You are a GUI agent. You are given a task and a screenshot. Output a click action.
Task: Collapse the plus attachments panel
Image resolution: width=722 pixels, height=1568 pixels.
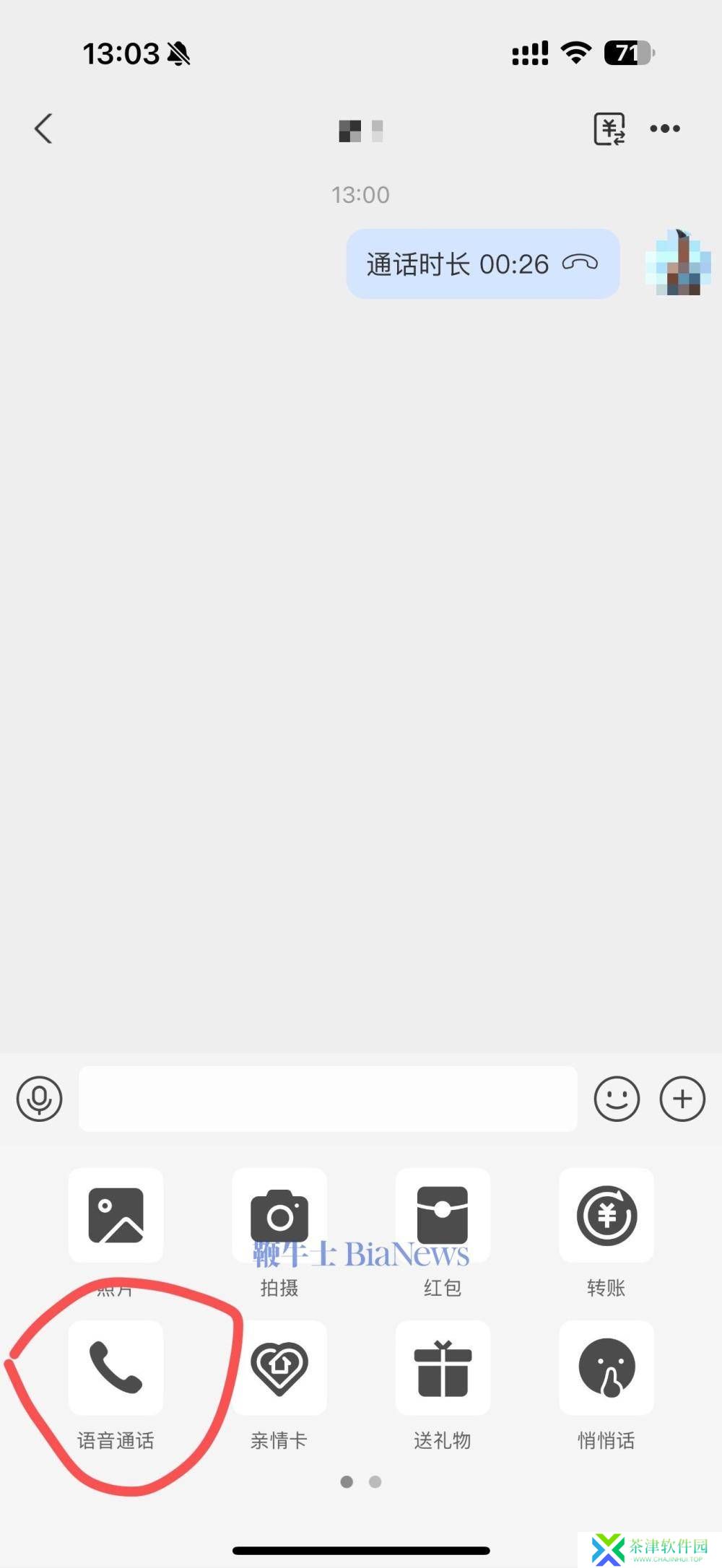tap(682, 1099)
